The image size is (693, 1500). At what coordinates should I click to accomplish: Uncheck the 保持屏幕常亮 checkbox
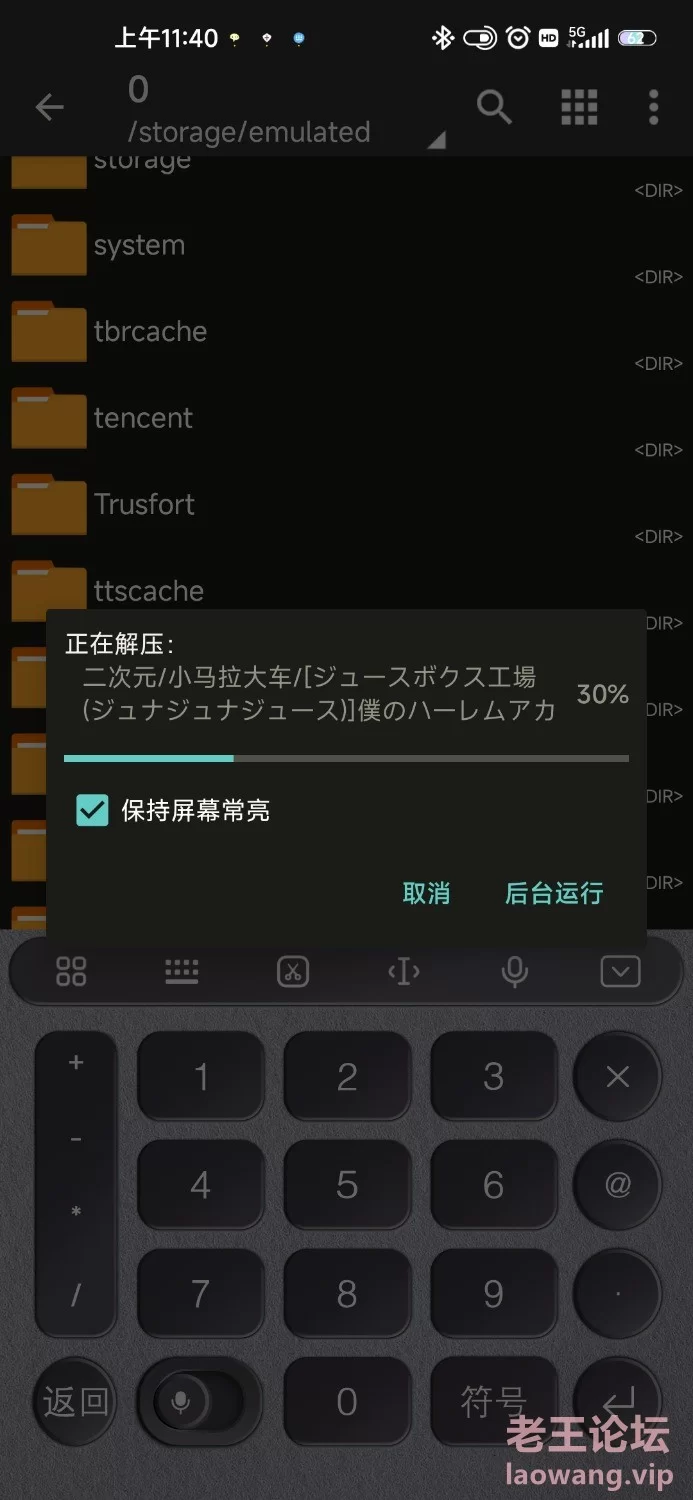point(92,810)
